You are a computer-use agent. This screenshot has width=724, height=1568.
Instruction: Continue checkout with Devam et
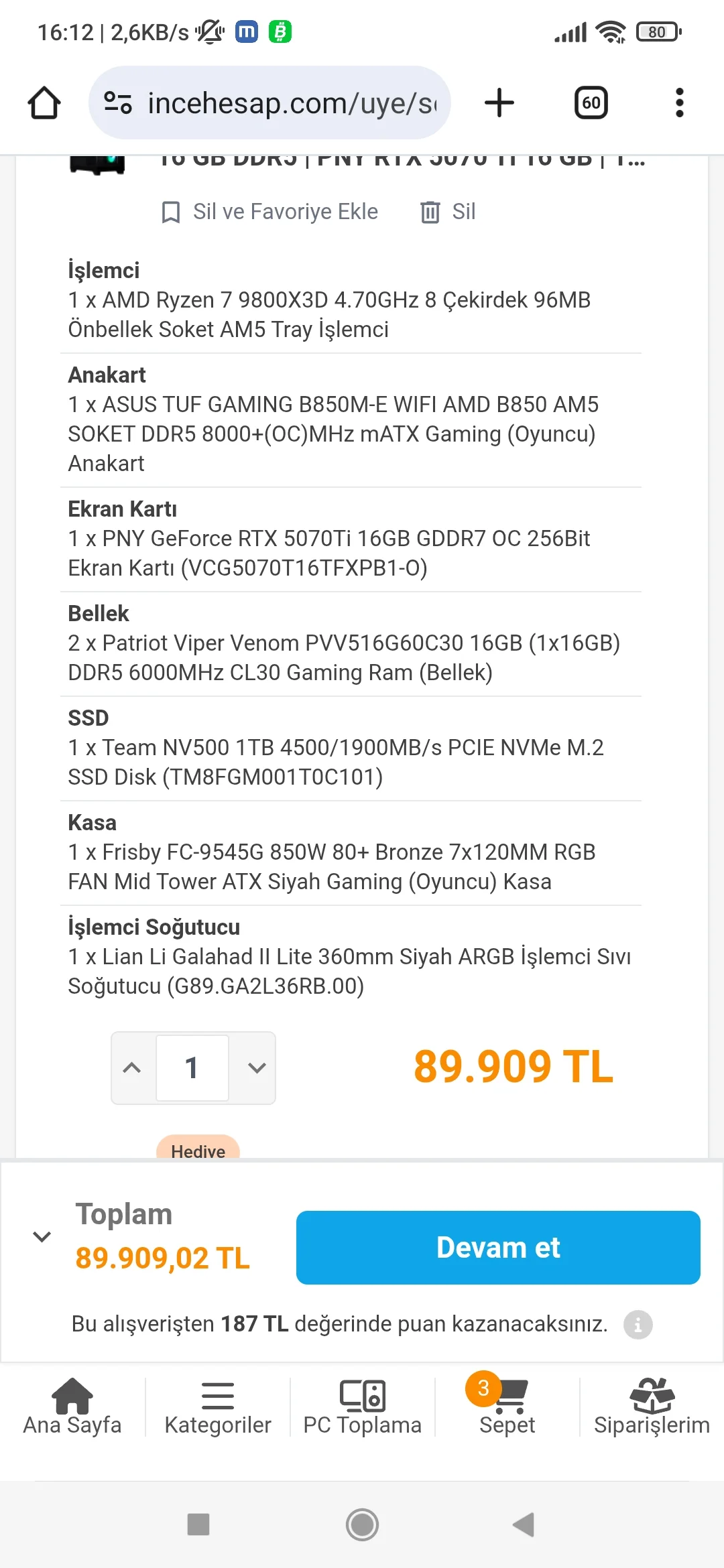click(498, 1248)
